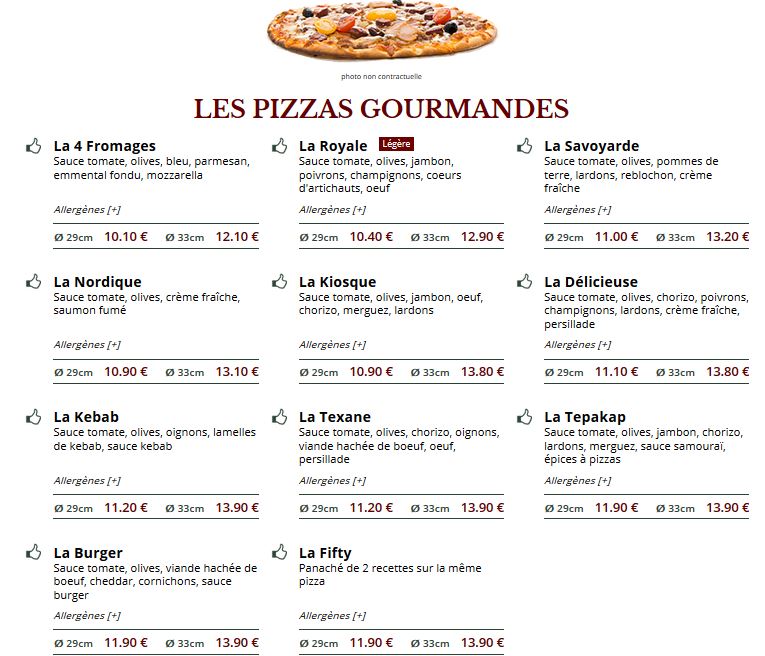Image resolution: width=765 pixels, height=656 pixels.
Task: Tap the thumbs-up beside La Délicieuse
Action: click(524, 281)
